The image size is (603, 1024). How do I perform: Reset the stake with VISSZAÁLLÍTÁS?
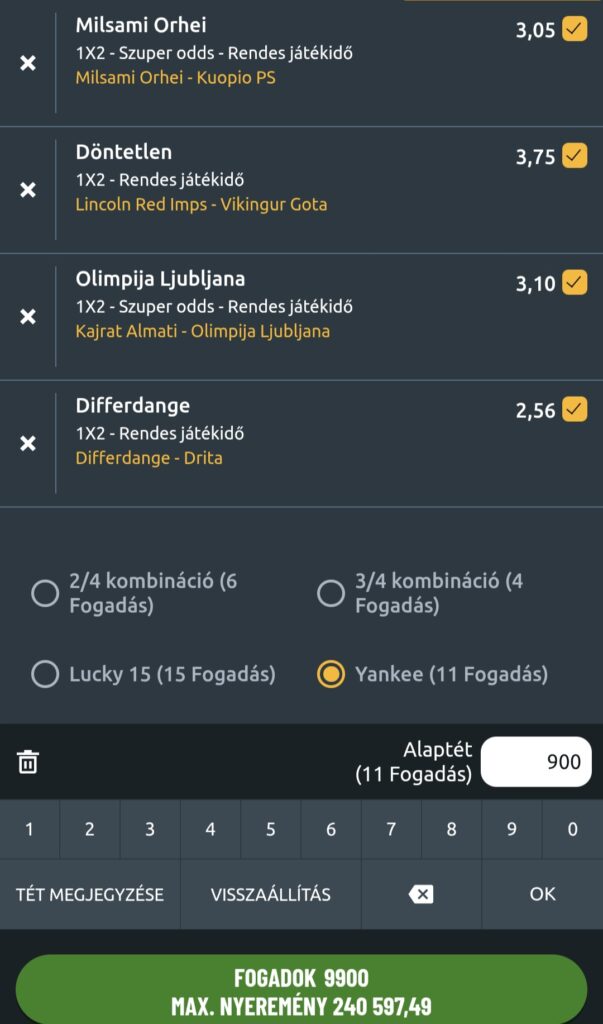[270, 894]
